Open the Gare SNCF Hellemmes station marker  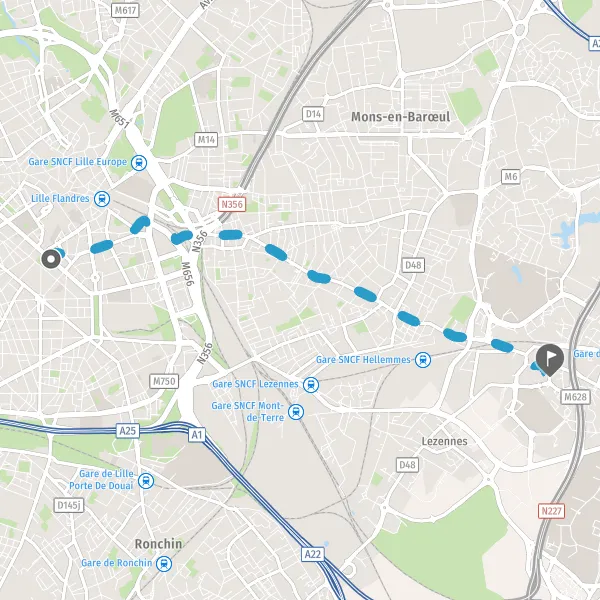tap(423, 360)
